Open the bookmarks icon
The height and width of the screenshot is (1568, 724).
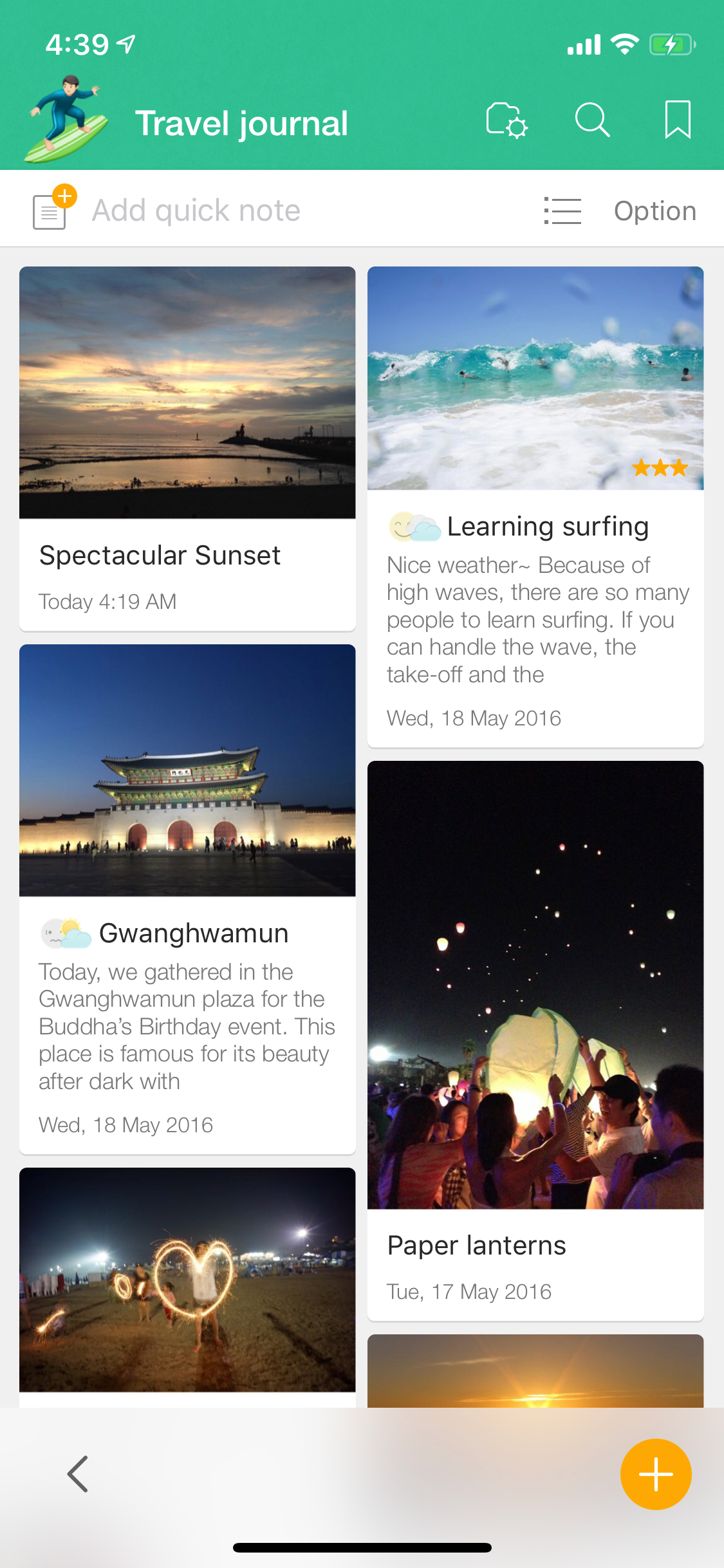pos(677,120)
